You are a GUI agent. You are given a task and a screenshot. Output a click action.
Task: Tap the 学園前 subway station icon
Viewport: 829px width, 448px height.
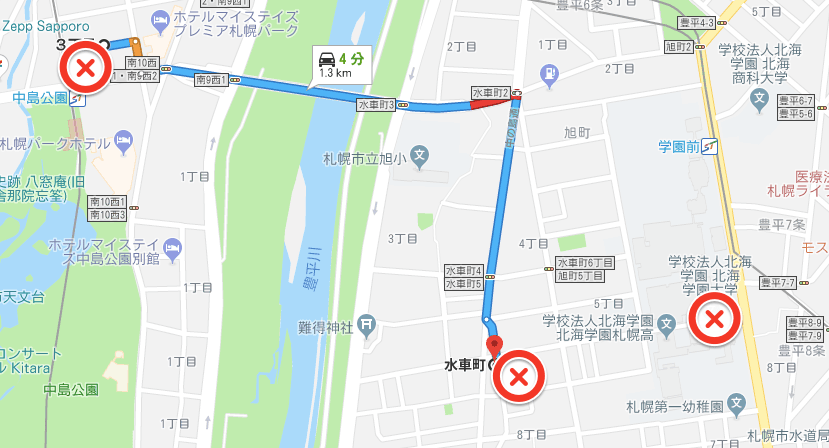coord(710,147)
